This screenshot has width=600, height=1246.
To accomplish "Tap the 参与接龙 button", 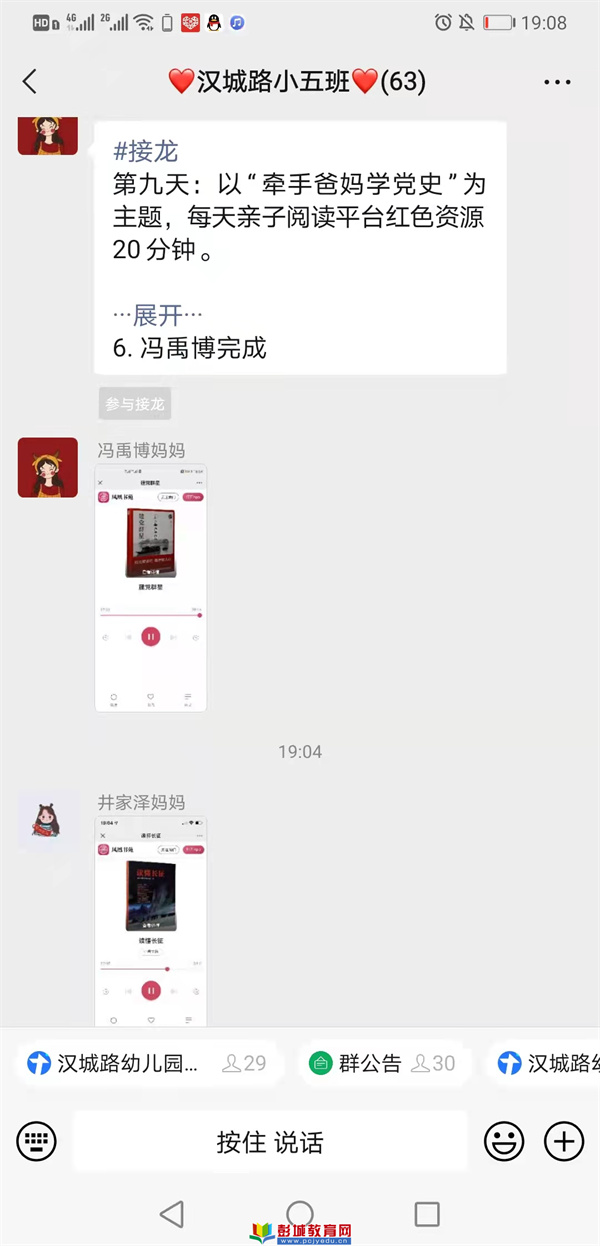I will (x=135, y=404).
